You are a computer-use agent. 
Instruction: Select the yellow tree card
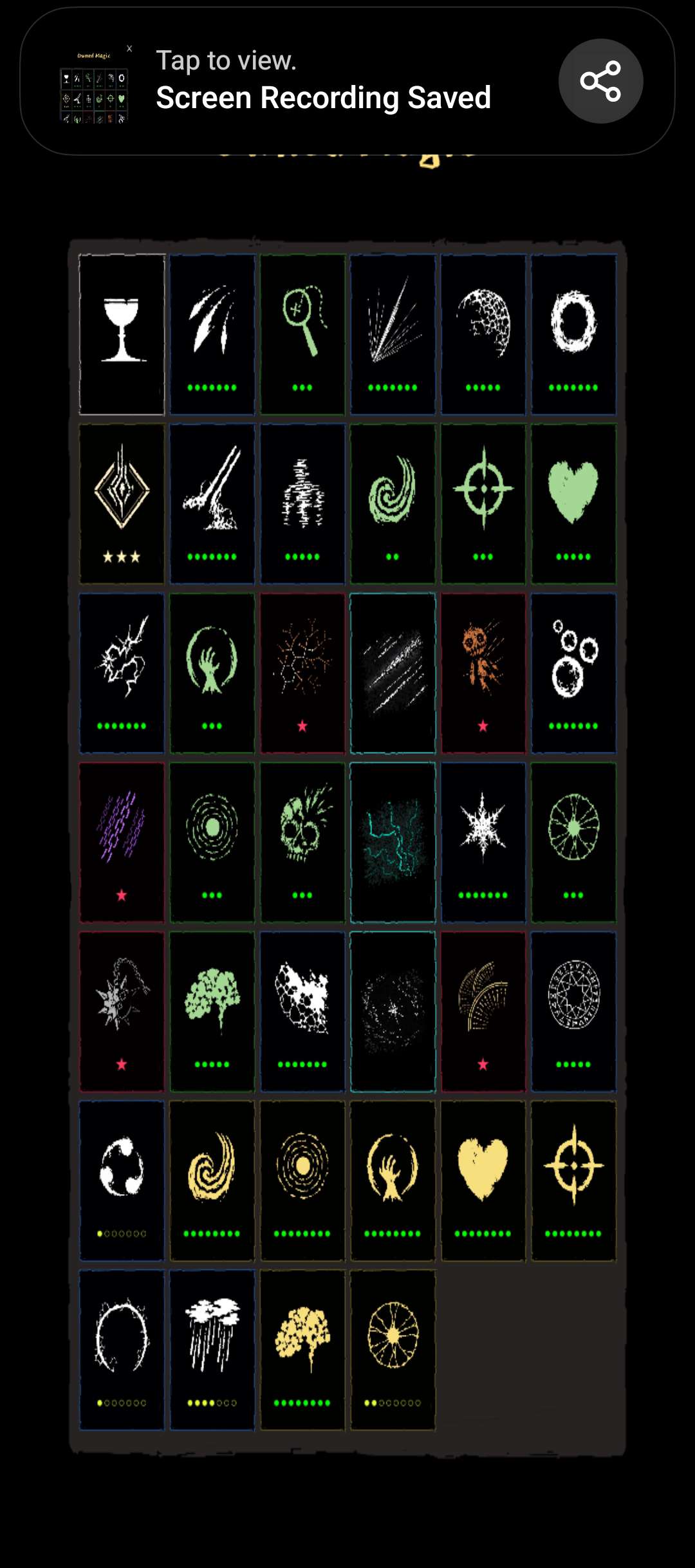tap(302, 1350)
